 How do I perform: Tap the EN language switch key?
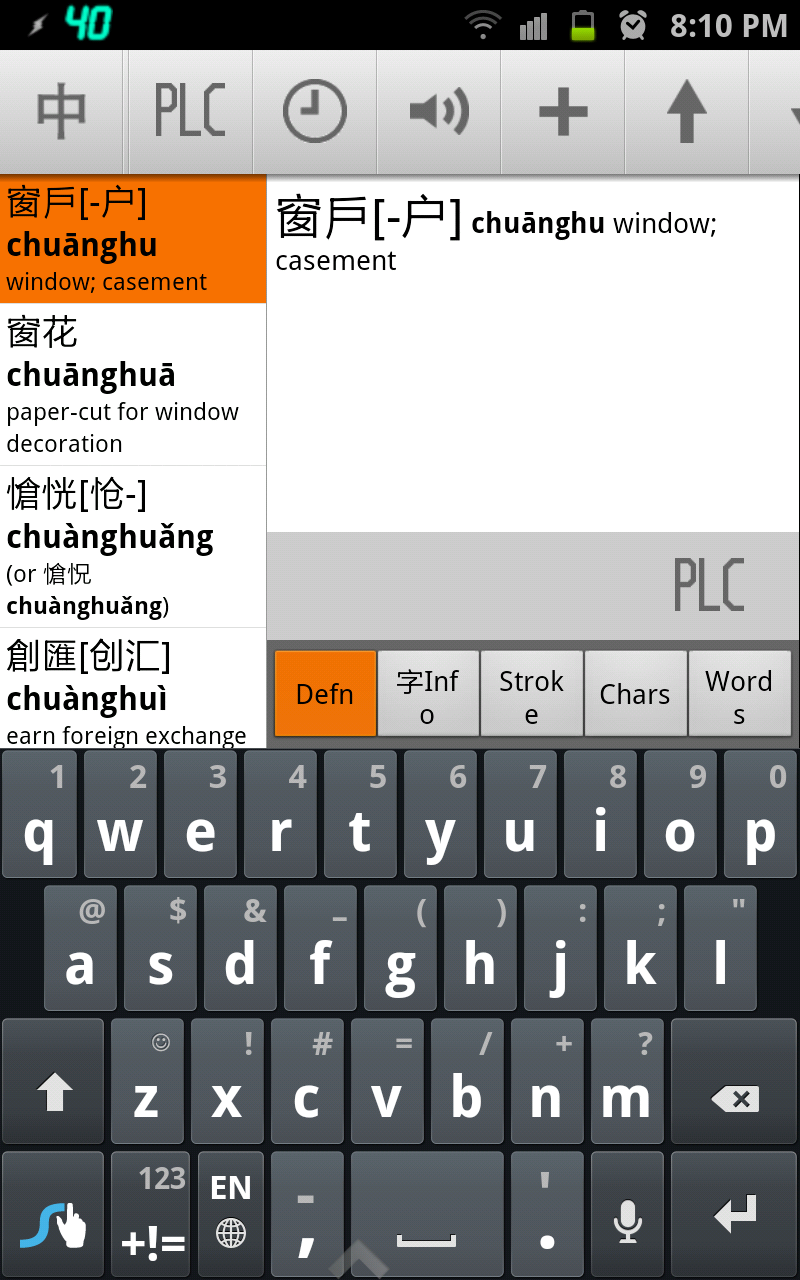coord(231,1214)
